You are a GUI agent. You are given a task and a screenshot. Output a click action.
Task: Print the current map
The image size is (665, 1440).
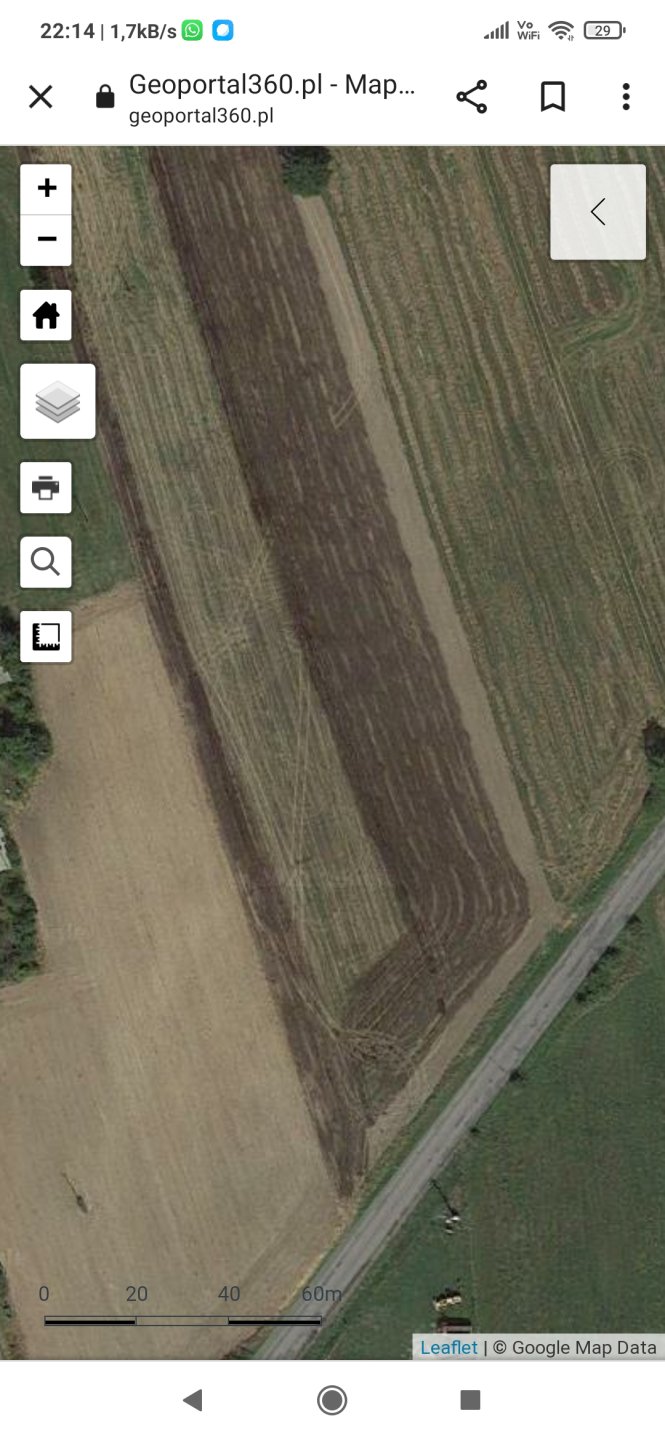pyautogui.click(x=46, y=488)
